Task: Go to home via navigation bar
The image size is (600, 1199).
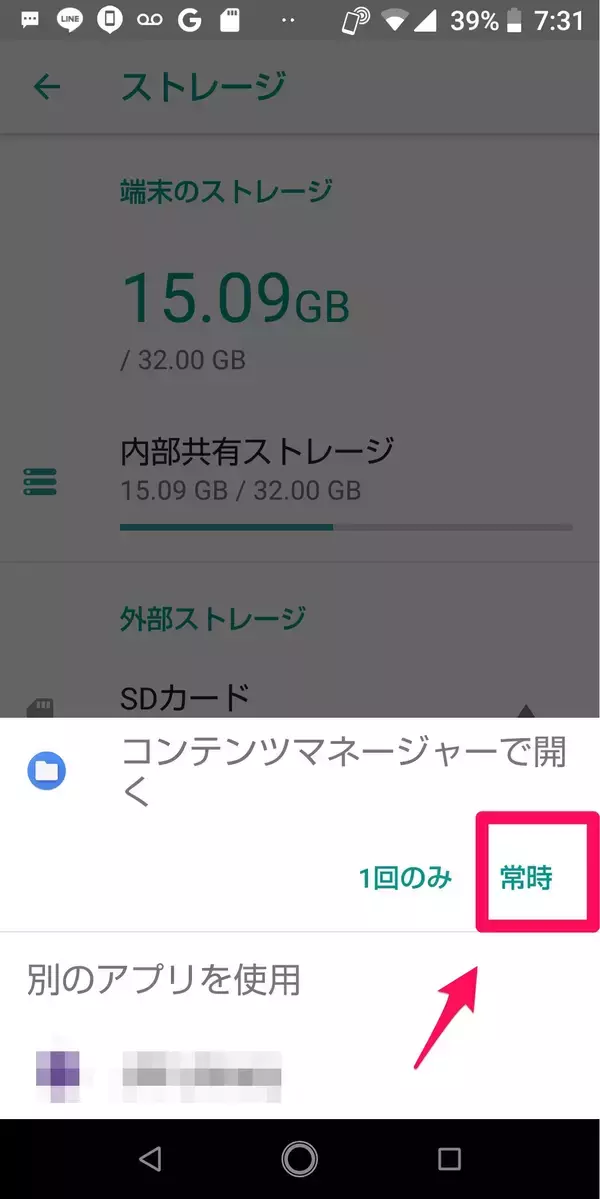Action: click(299, 1158)
